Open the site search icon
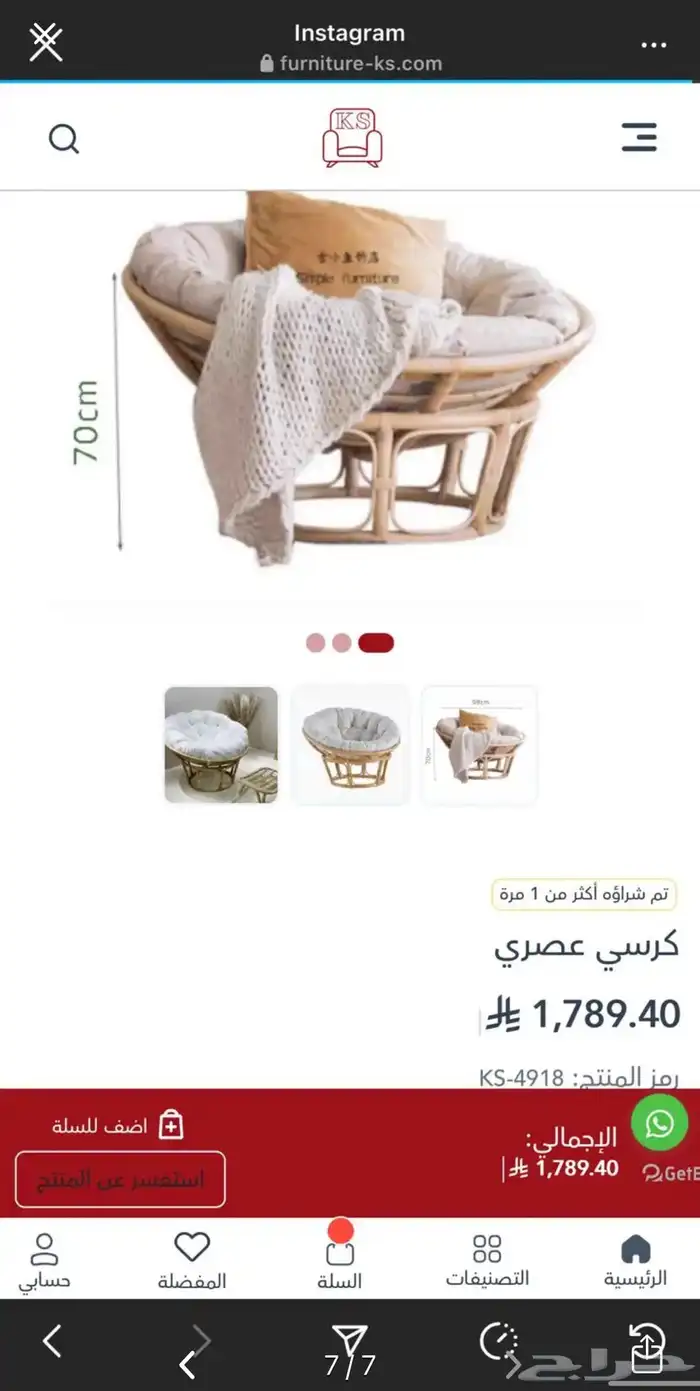Screen dimensions: 700x1391 pos(64,139)
